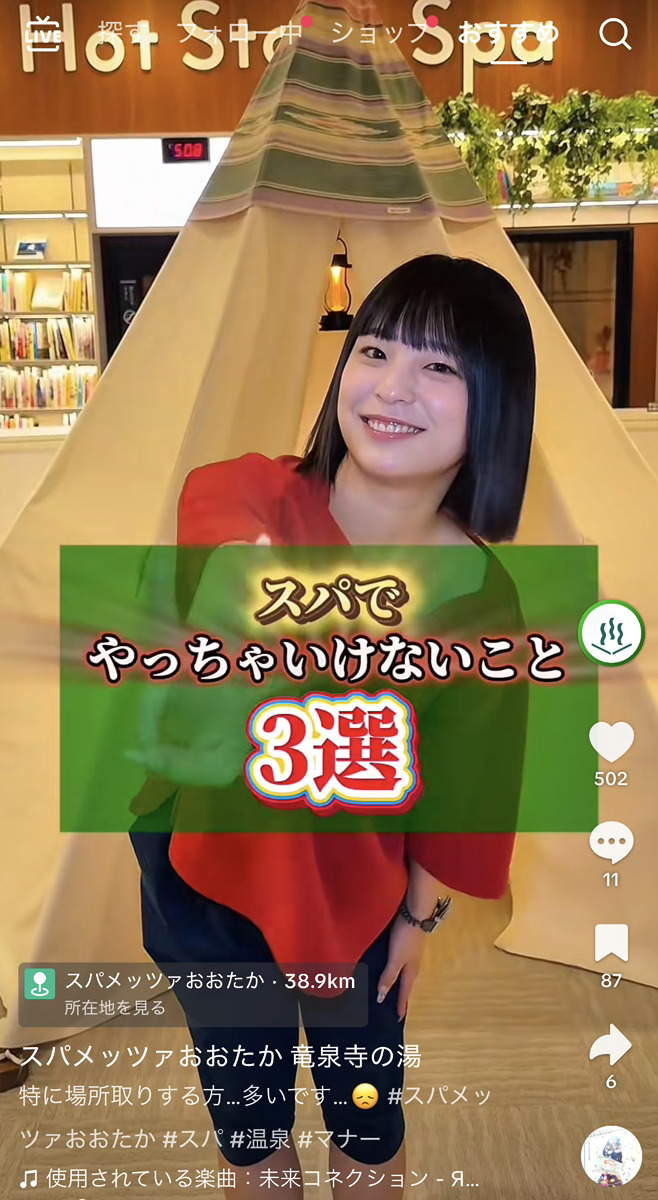Switch to the 探す tab
Viewport: 658px width, 1200px height.
pyautogui.click(x=121, y=33)
